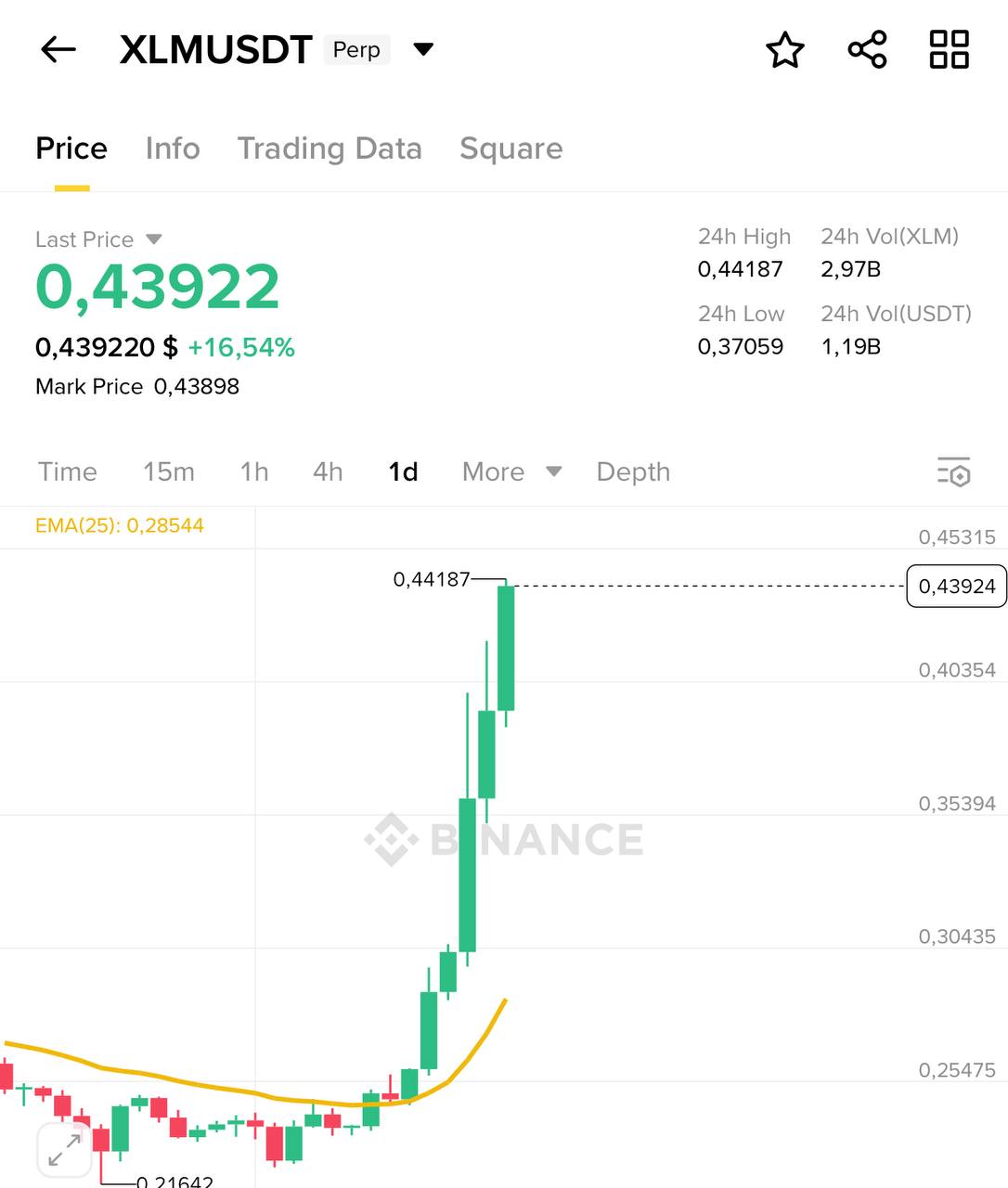The width and height of the screenshot is (1008, 1188).
Task: Open the XLMUSDT pair selector dropdown
Action: tap(423, 49)
